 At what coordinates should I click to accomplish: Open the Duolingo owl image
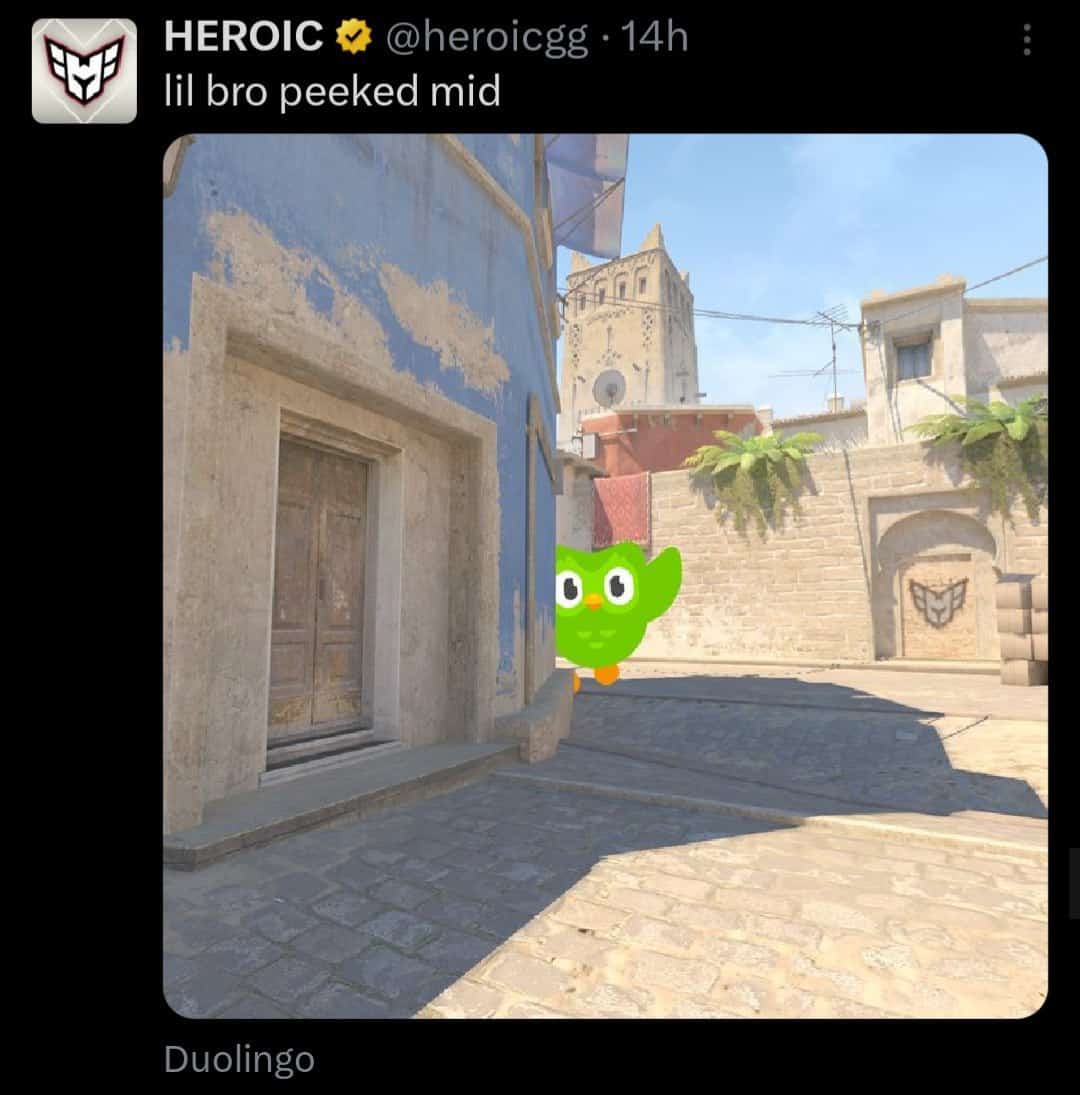coord(606,576)
